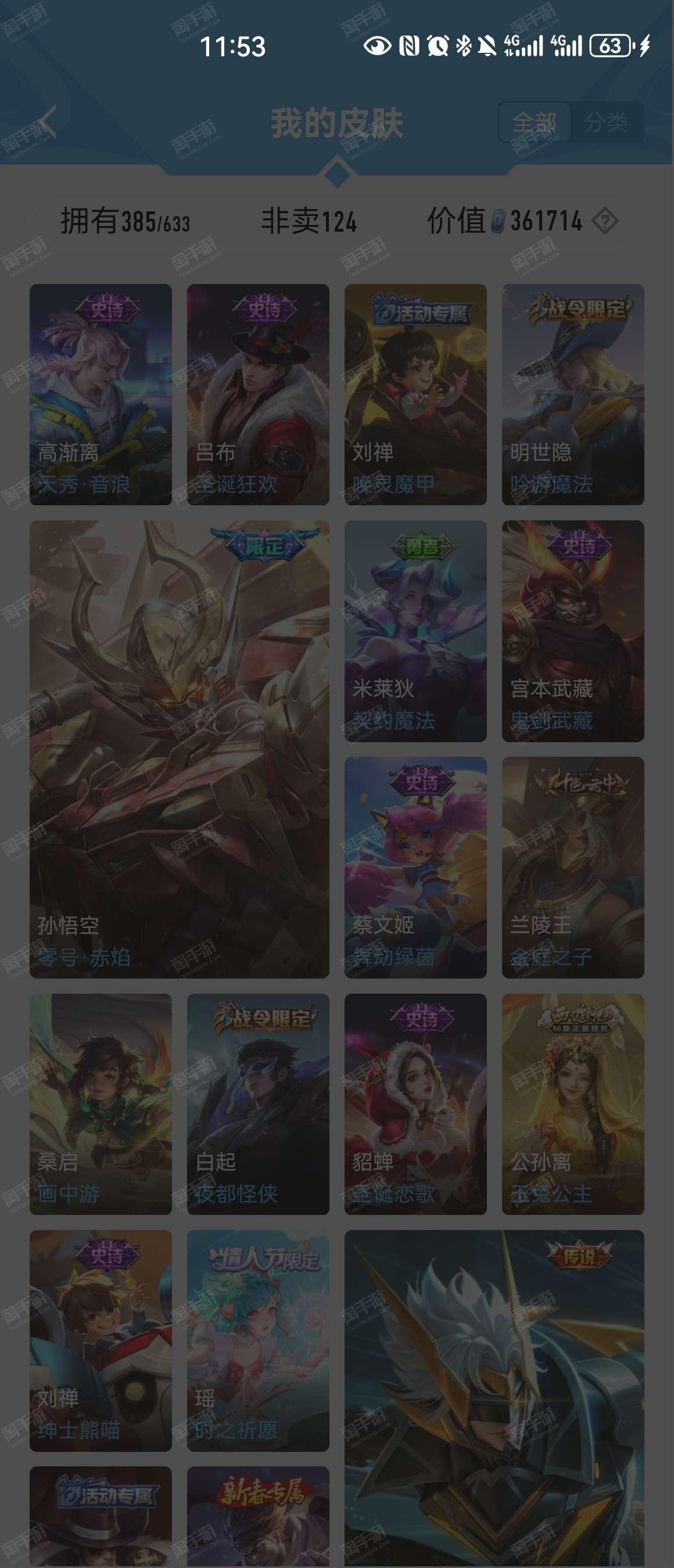Open 刘禅 绅士熊喵 skin card

[101, 1340]
